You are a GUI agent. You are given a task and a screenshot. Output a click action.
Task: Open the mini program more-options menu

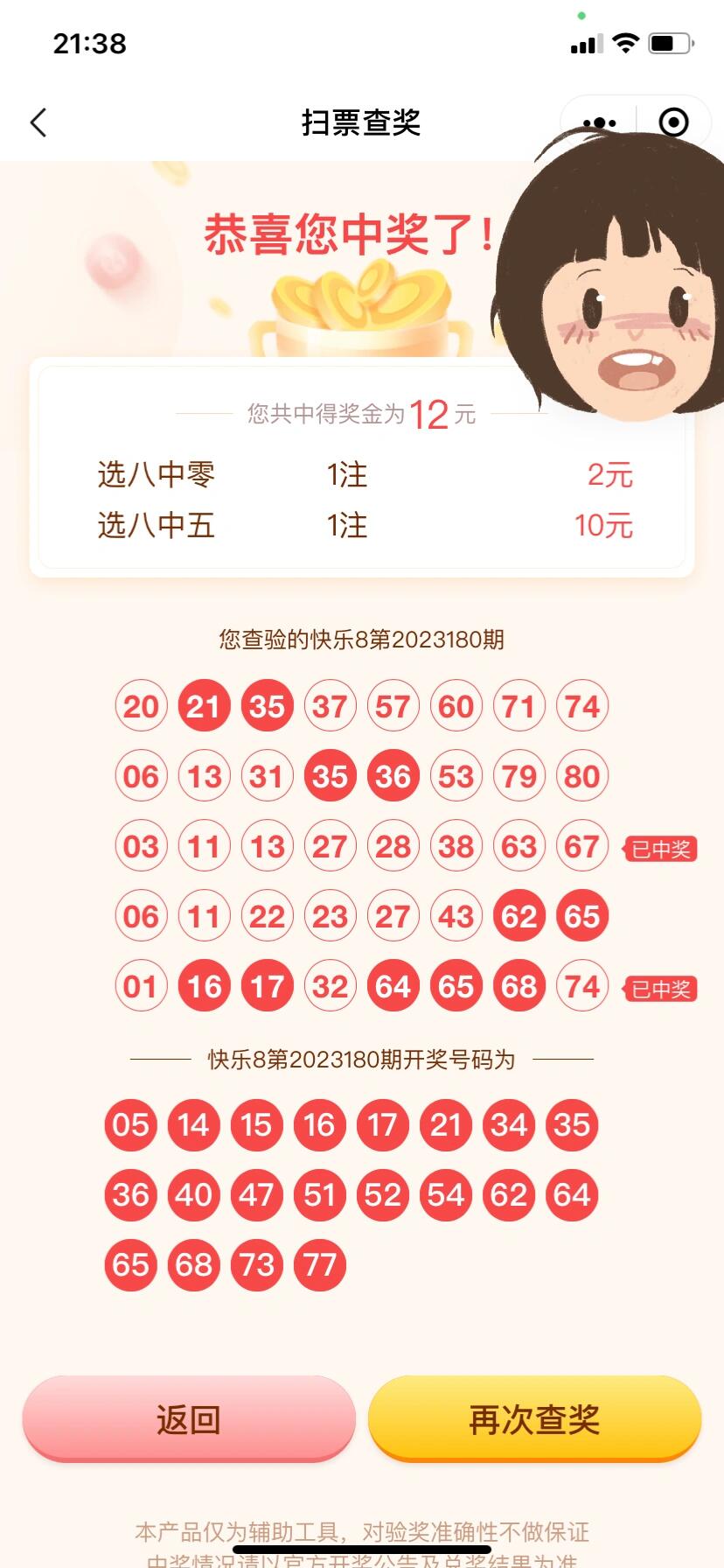tap(599, 122)
